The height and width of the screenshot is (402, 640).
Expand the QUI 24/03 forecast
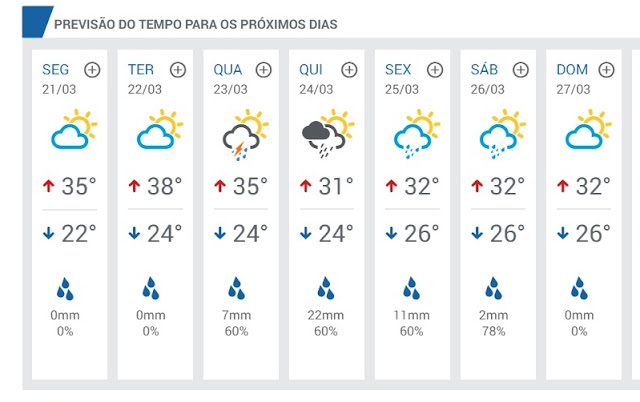[349, 70]
